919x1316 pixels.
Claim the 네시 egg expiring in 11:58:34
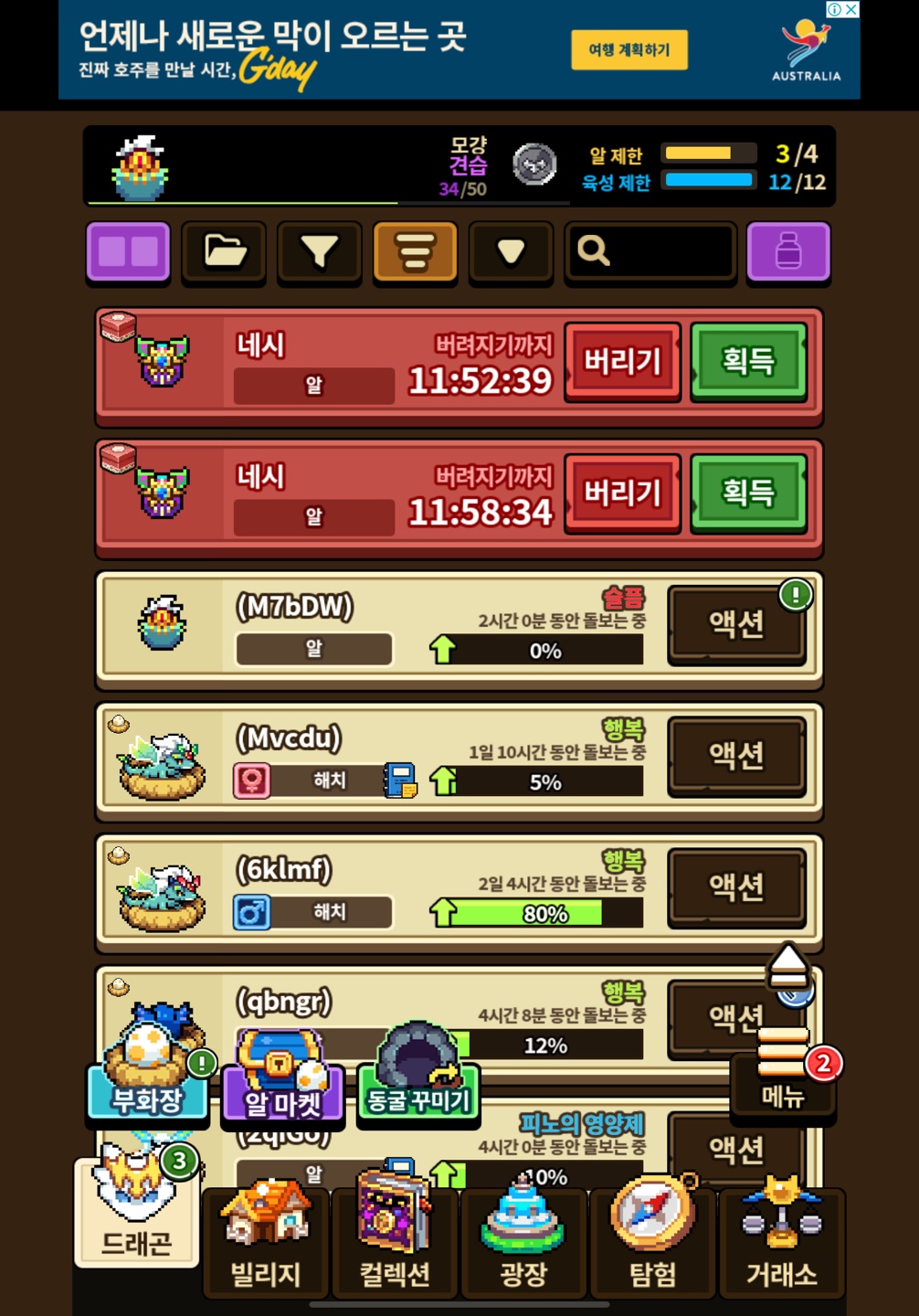coord(748,493)
